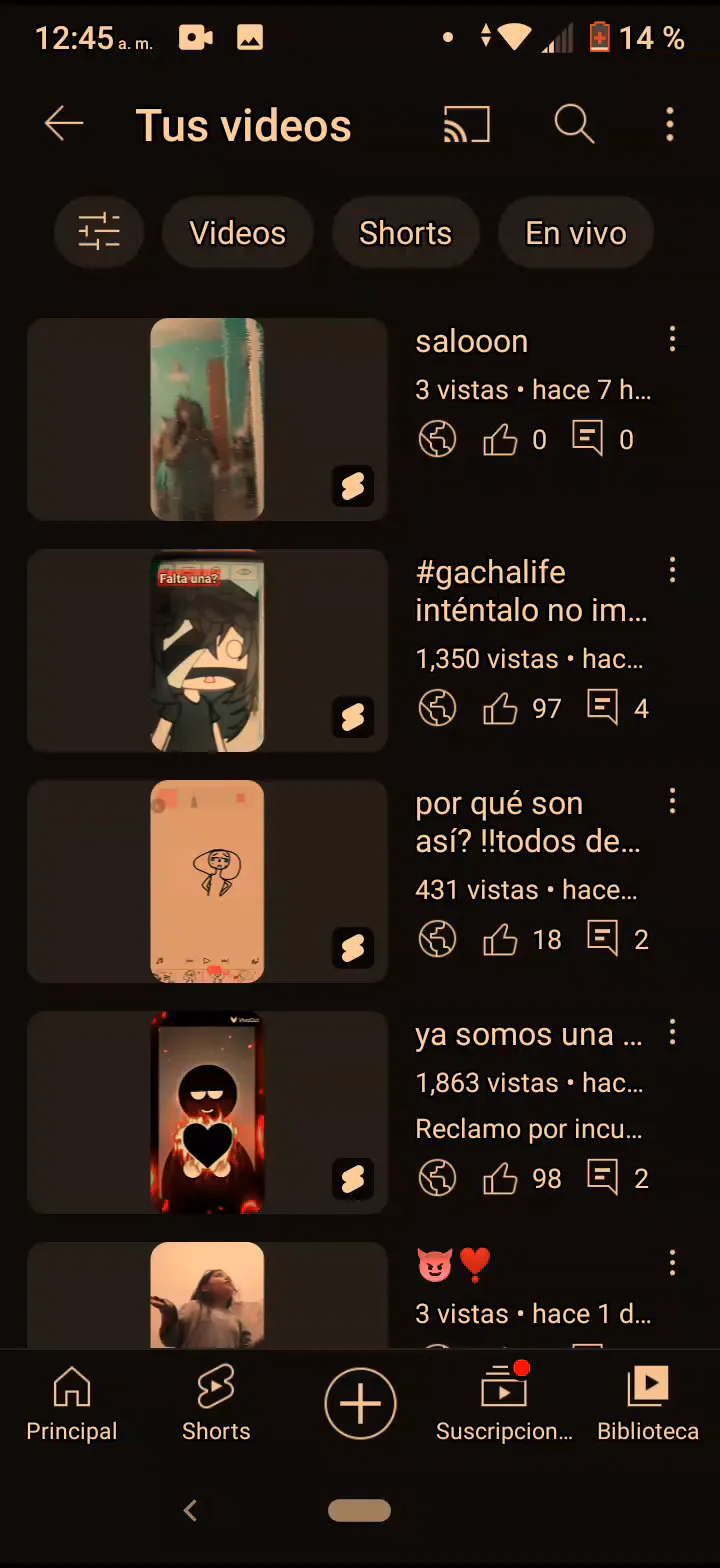Screen dimensions: 720x1568
Task: Open the top-right overflow menu
Action: click(x=670, y=124)
